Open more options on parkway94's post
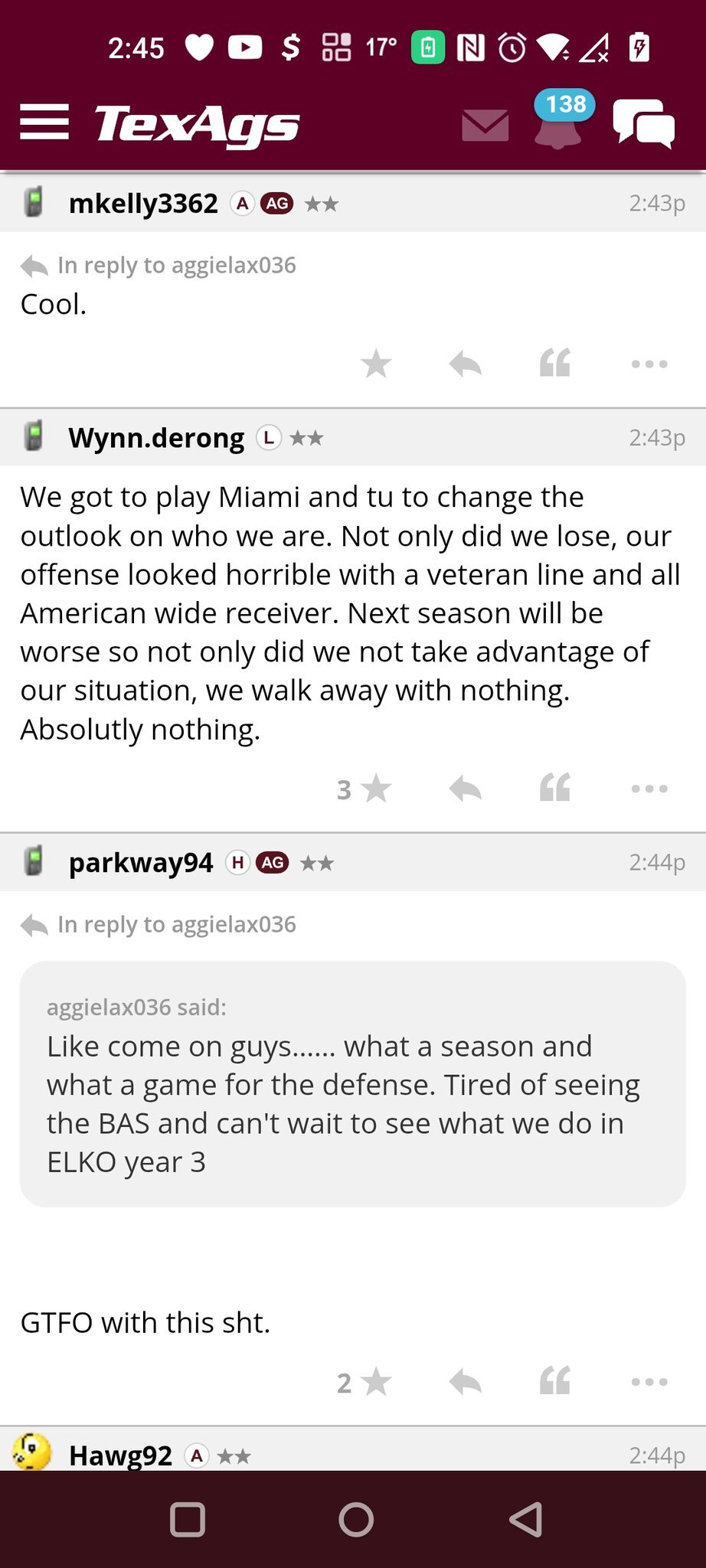 (x=649, y=1383)
